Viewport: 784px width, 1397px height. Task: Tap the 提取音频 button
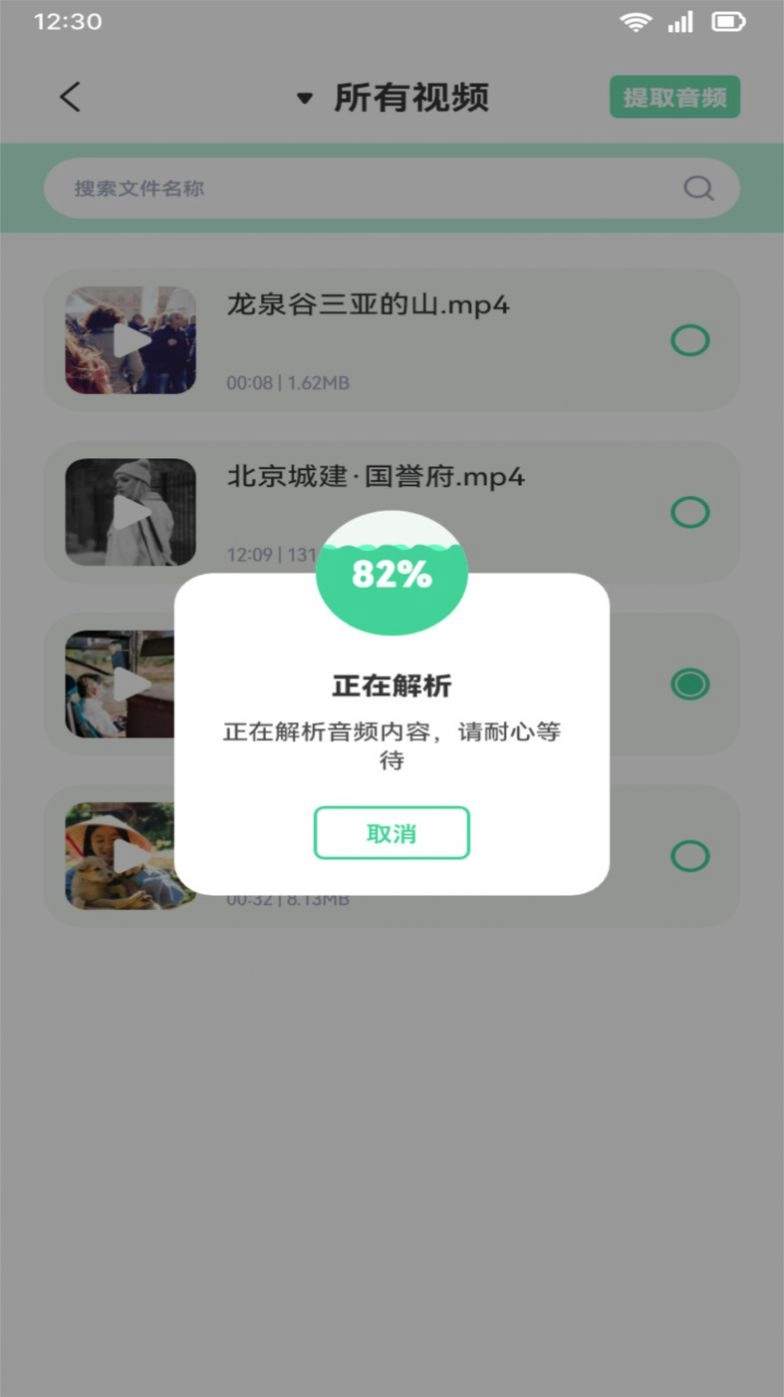click(675, 97)
